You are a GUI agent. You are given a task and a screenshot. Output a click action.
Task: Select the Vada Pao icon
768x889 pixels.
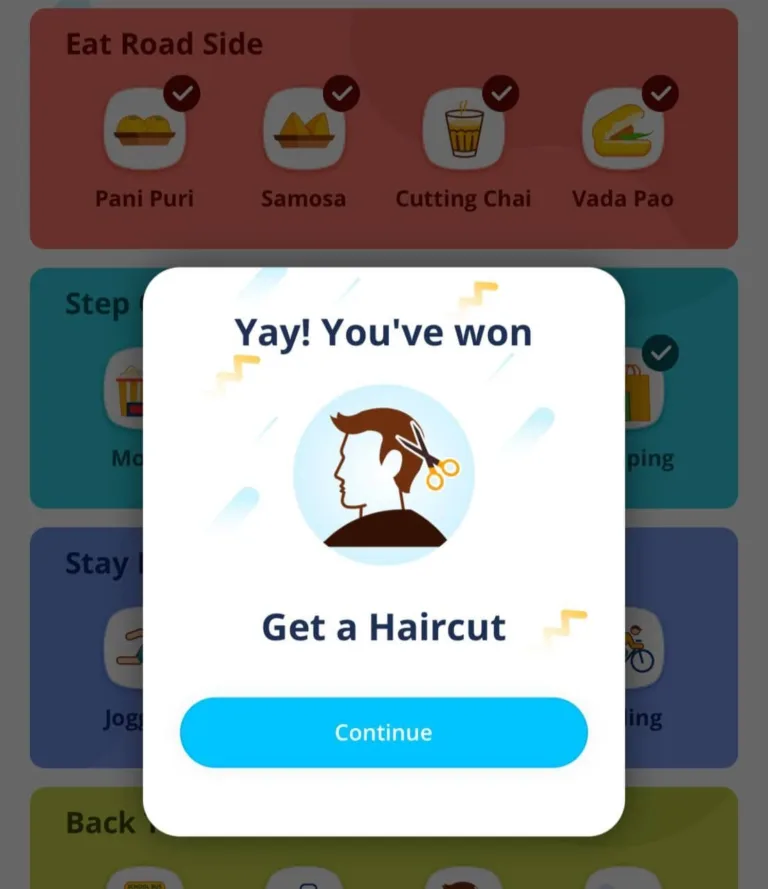click(x=623, y=125)
